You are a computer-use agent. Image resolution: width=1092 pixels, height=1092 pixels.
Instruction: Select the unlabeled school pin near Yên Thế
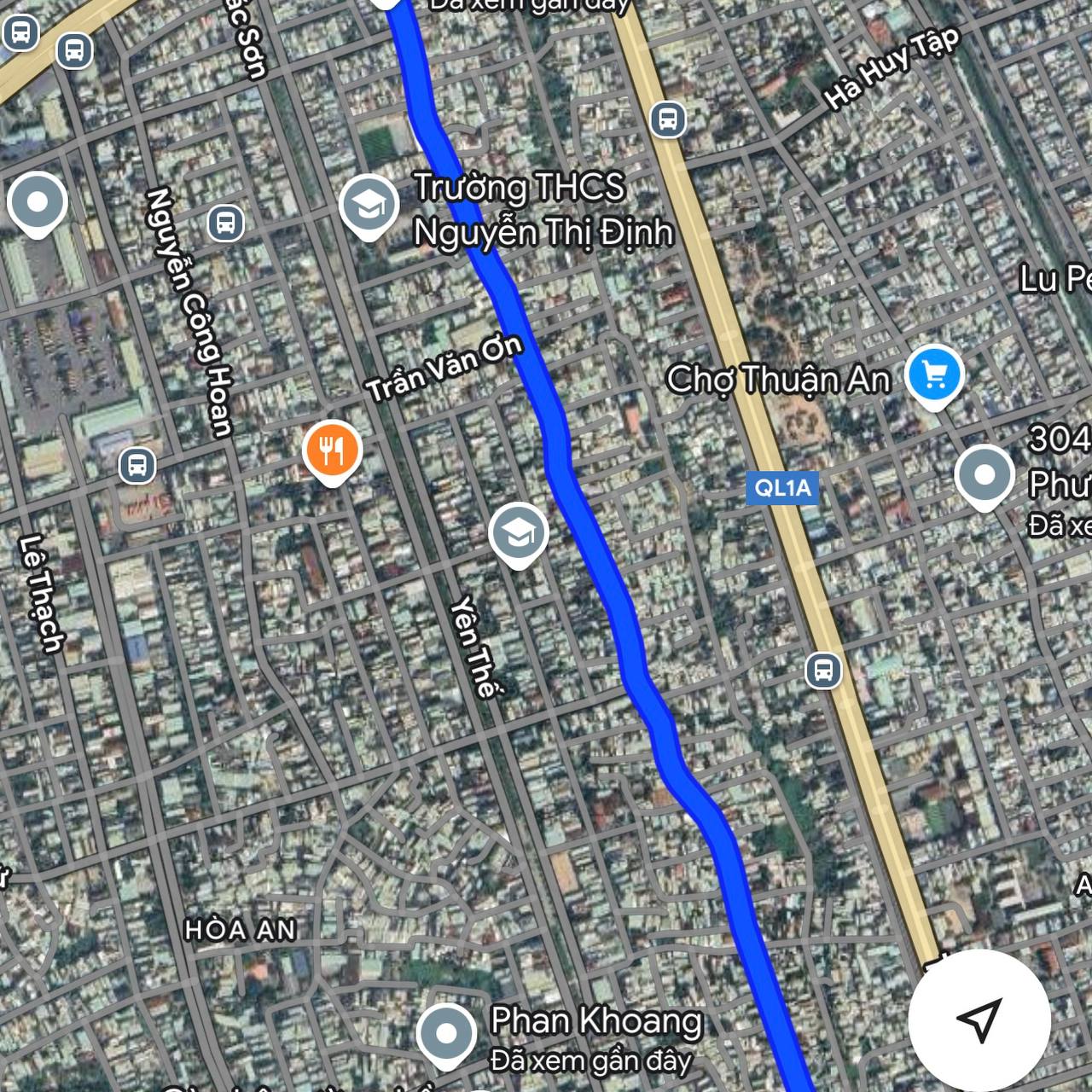518,533
